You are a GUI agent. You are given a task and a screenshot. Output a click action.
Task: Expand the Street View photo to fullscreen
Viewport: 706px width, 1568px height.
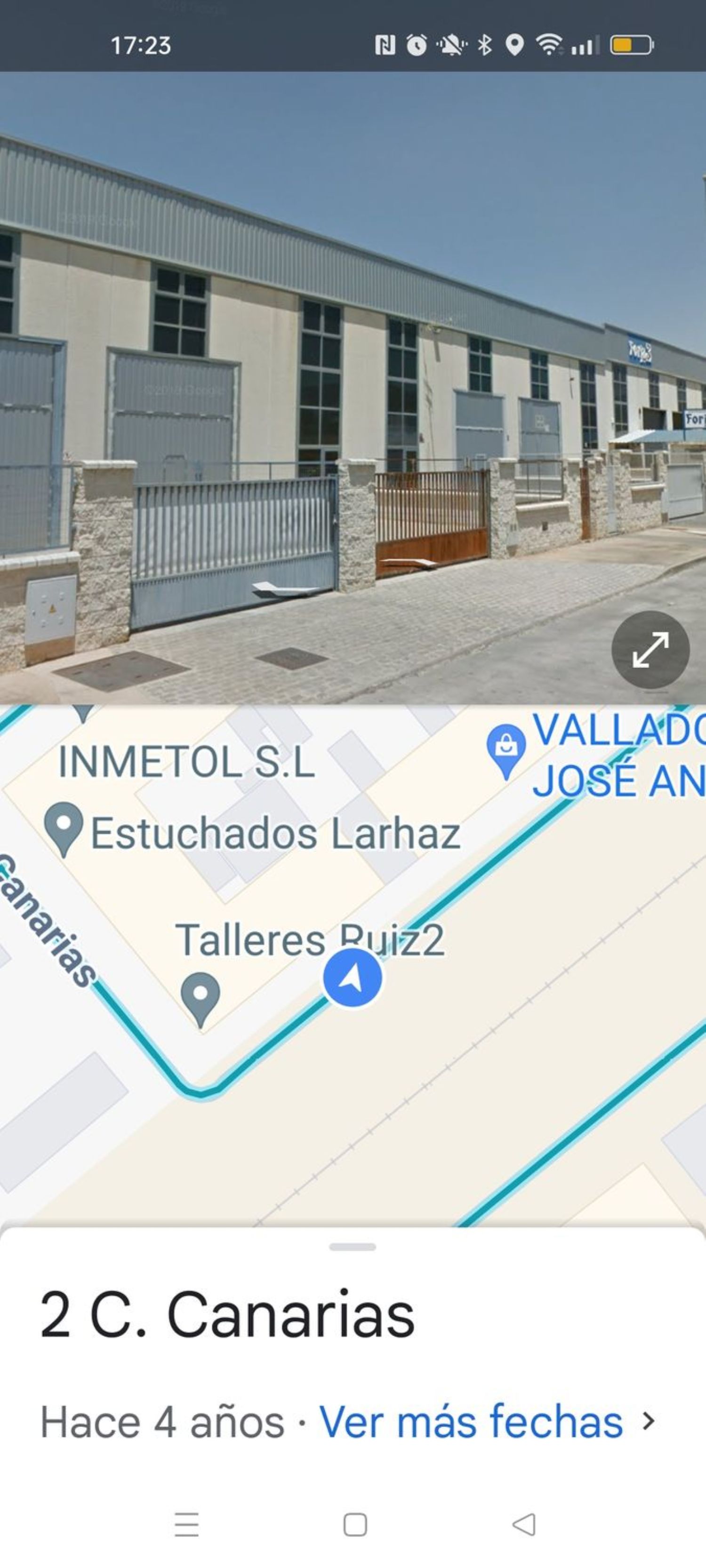pyautogui.click(x=650, y=650)
